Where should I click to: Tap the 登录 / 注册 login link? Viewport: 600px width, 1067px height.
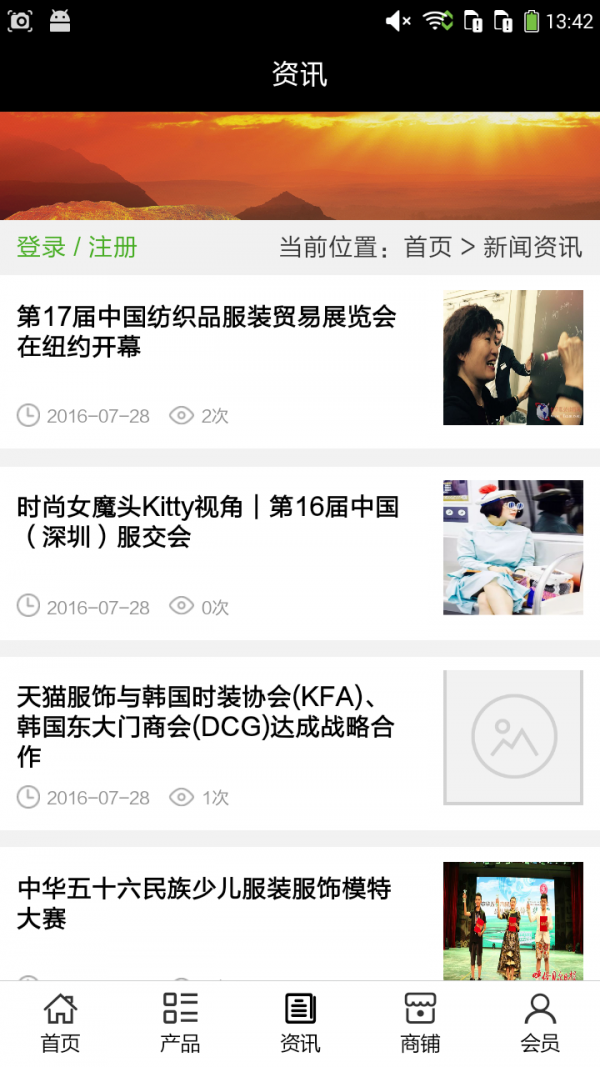[x=77, y=247]
